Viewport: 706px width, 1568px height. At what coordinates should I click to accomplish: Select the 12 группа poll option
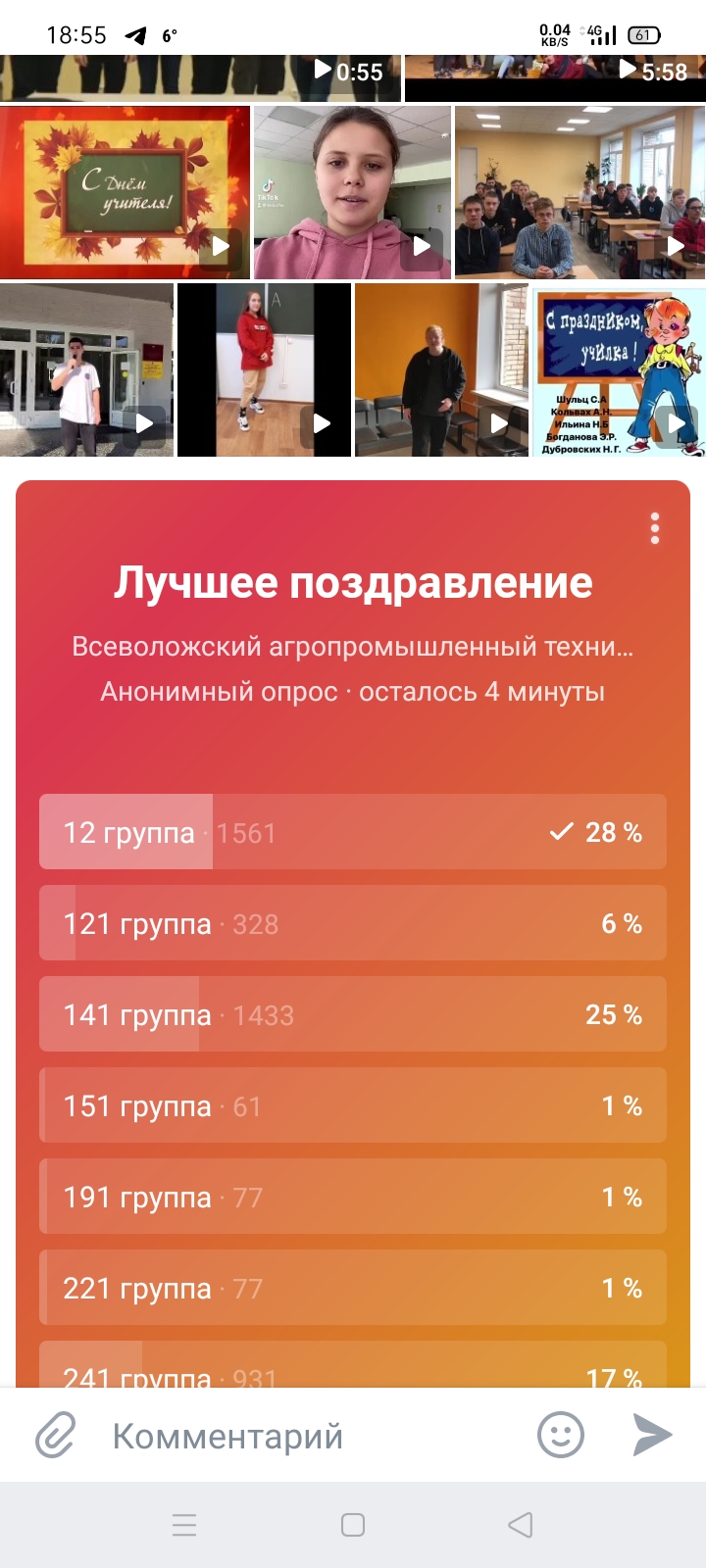[352, 832]
